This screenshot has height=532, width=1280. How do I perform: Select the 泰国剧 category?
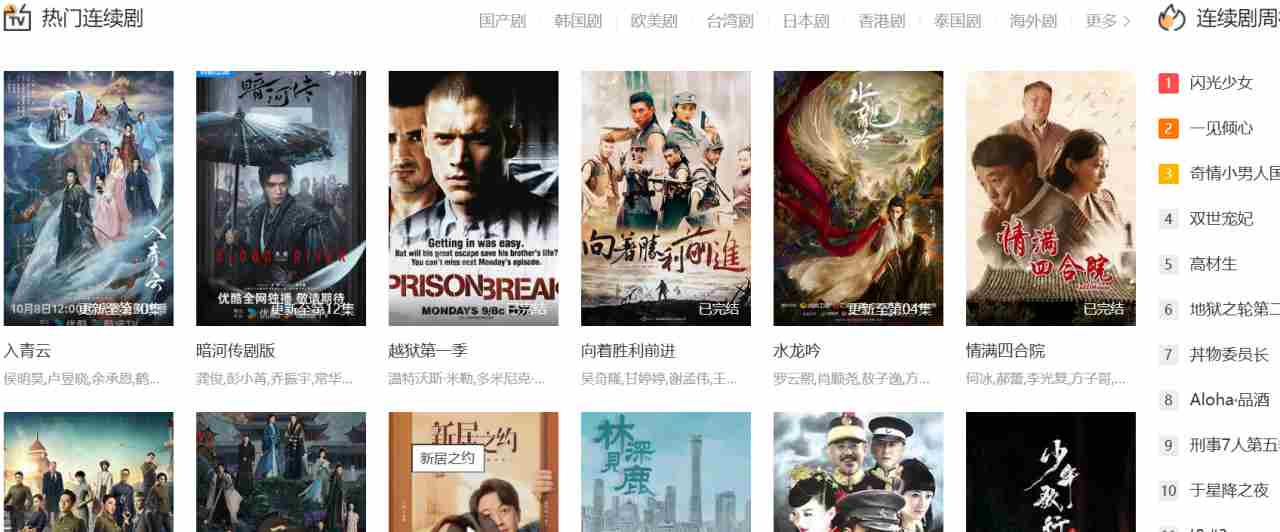point(958,21)
